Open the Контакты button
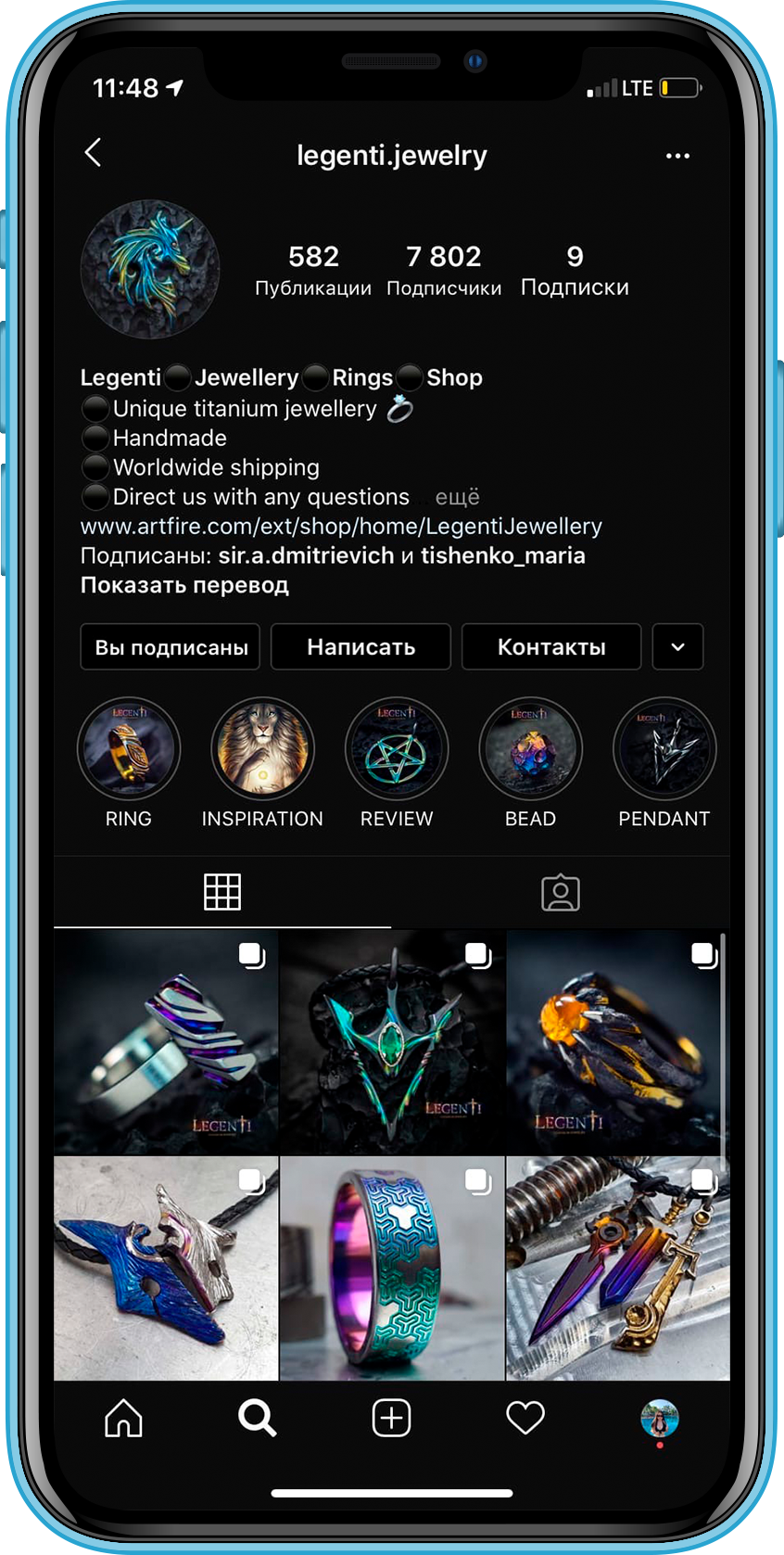 [551, 647]
